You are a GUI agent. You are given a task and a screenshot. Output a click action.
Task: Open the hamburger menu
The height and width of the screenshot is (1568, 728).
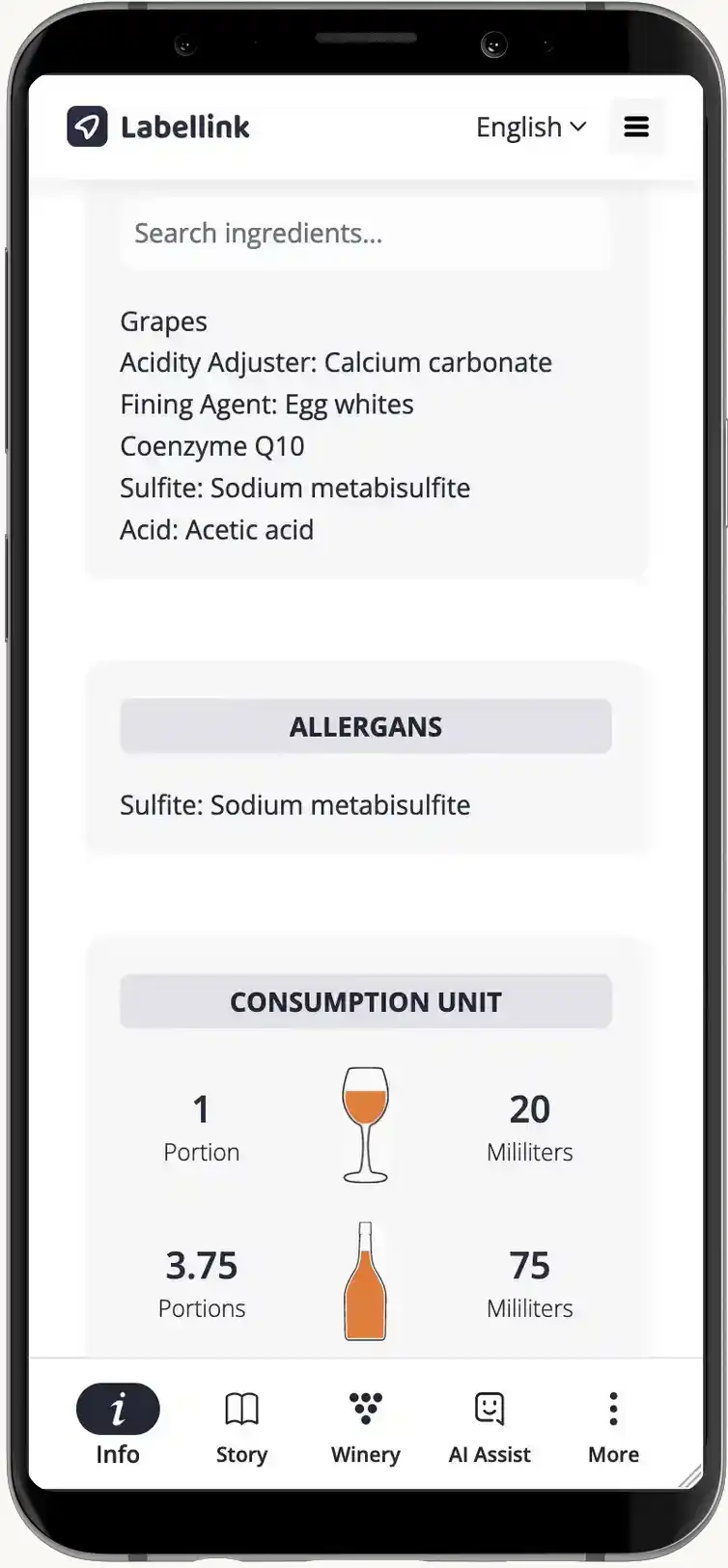[636, 127]
